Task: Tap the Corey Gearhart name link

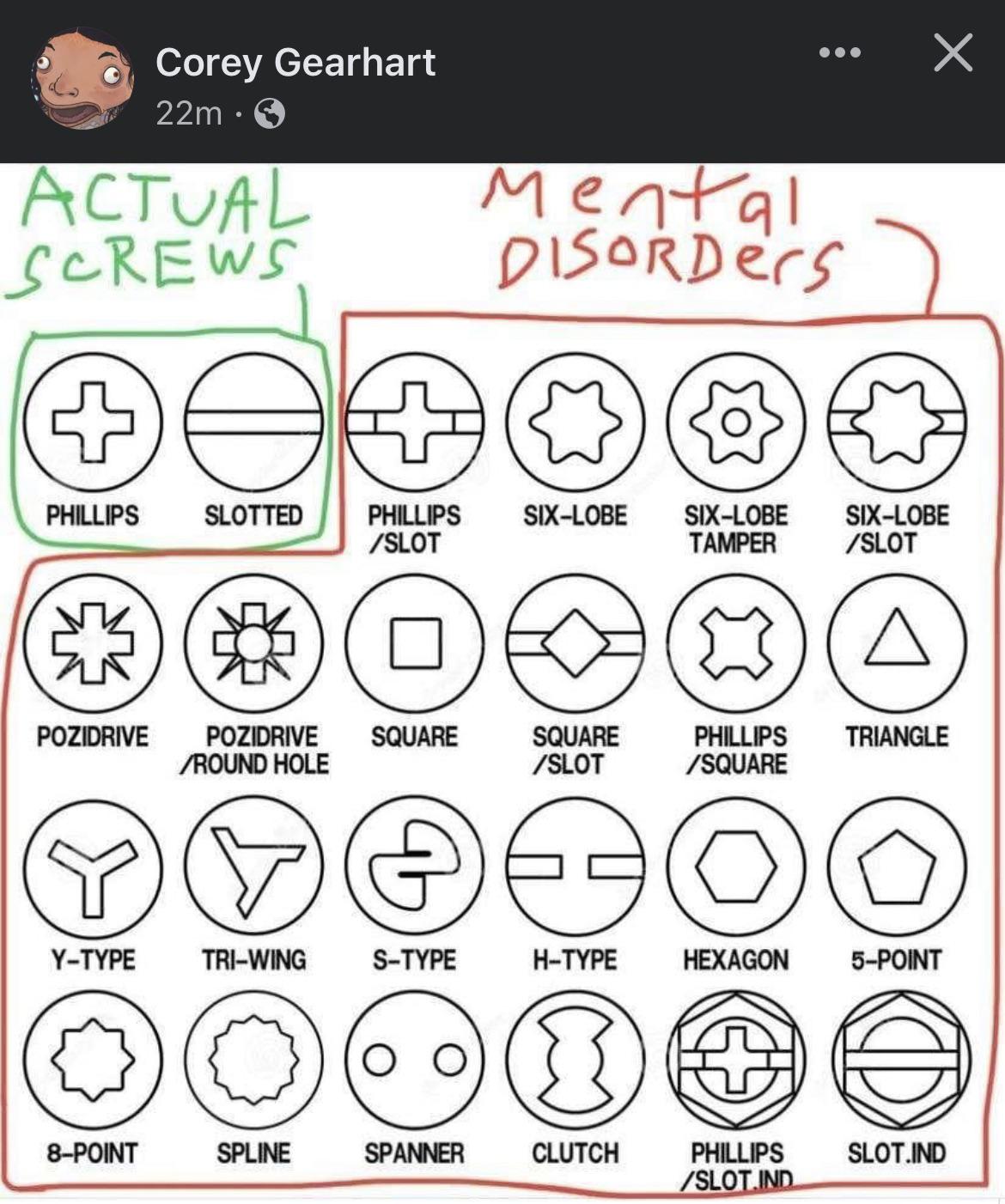Action: click(x=295, y=63)
